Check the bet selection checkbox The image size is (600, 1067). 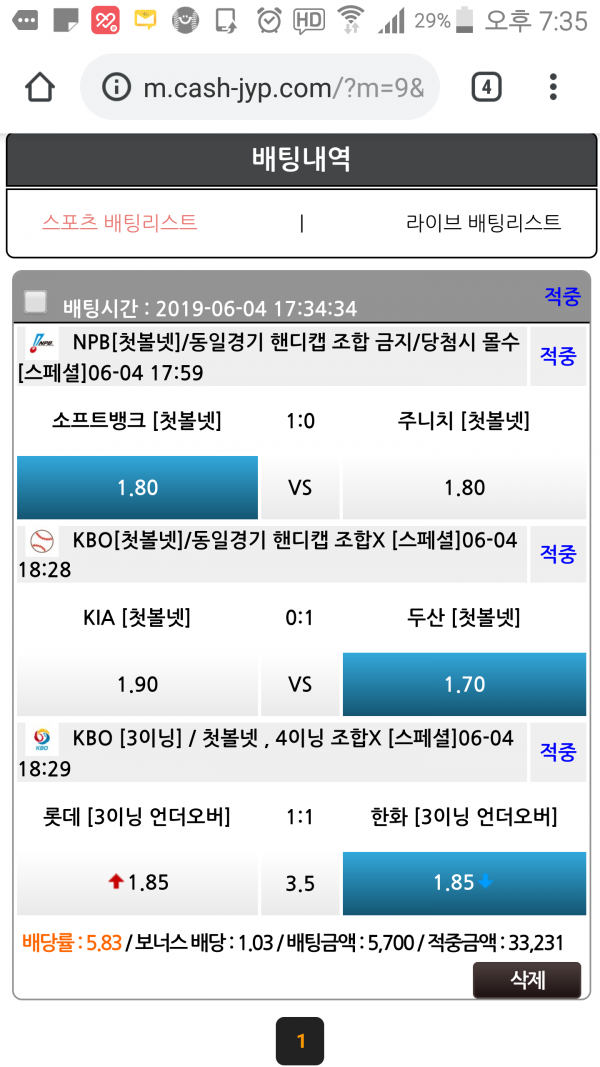[x=36, y=301]
